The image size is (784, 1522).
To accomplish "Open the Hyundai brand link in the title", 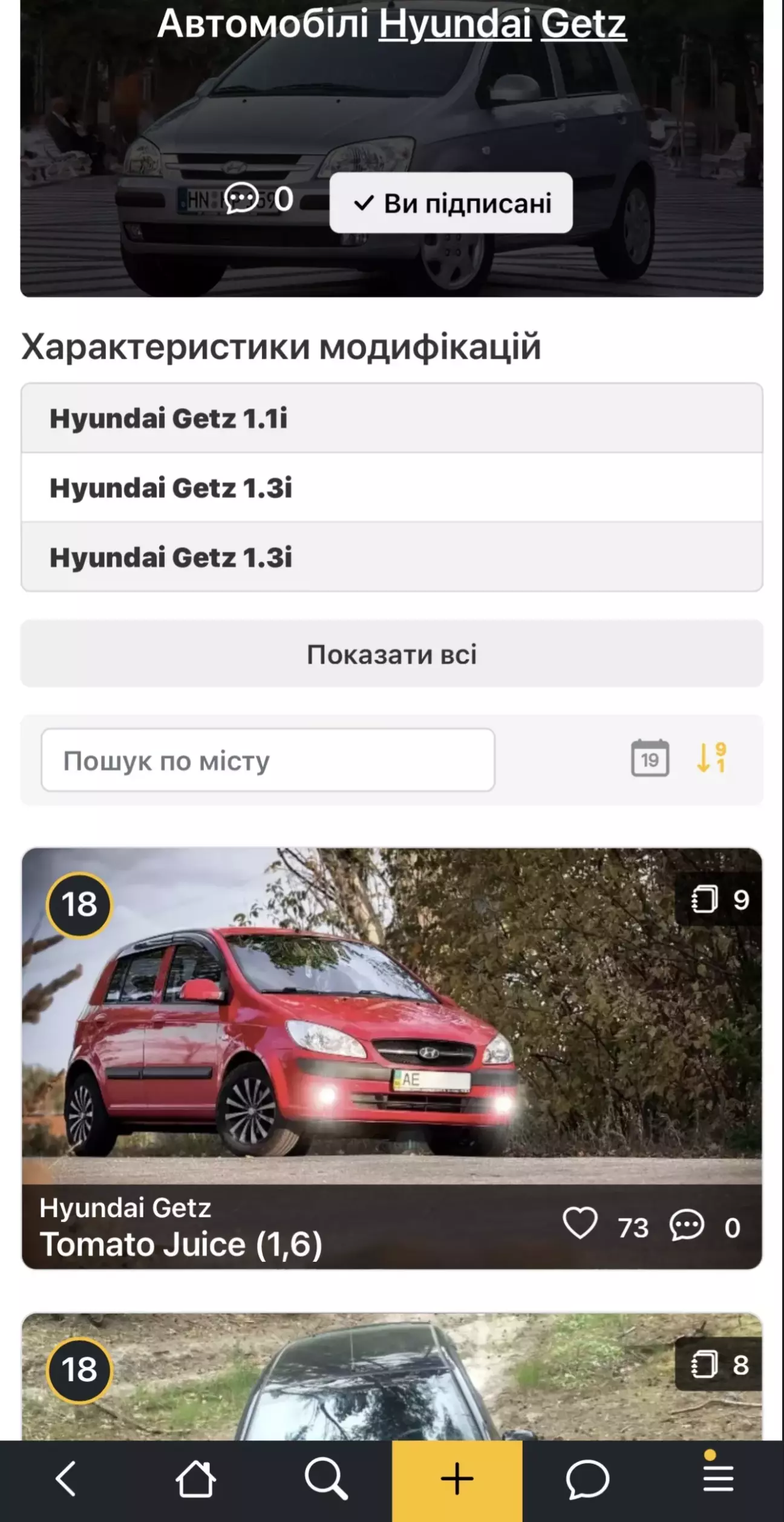I will tap(454, 24).
